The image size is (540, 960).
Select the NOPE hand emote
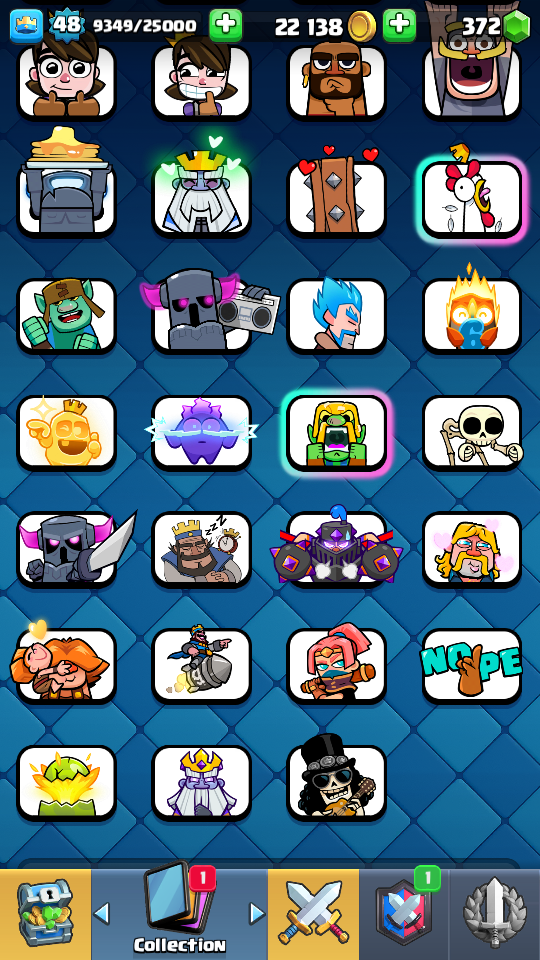point(471,666)
